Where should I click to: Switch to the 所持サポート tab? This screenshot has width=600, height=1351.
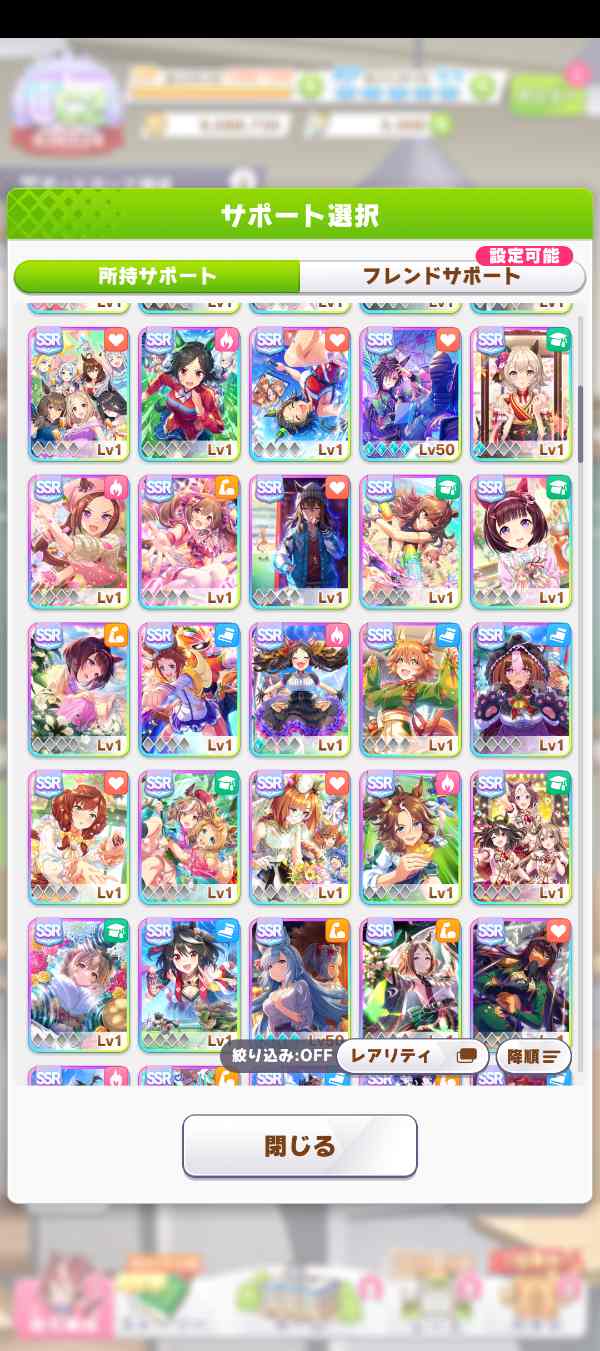[x=157, y=276]
